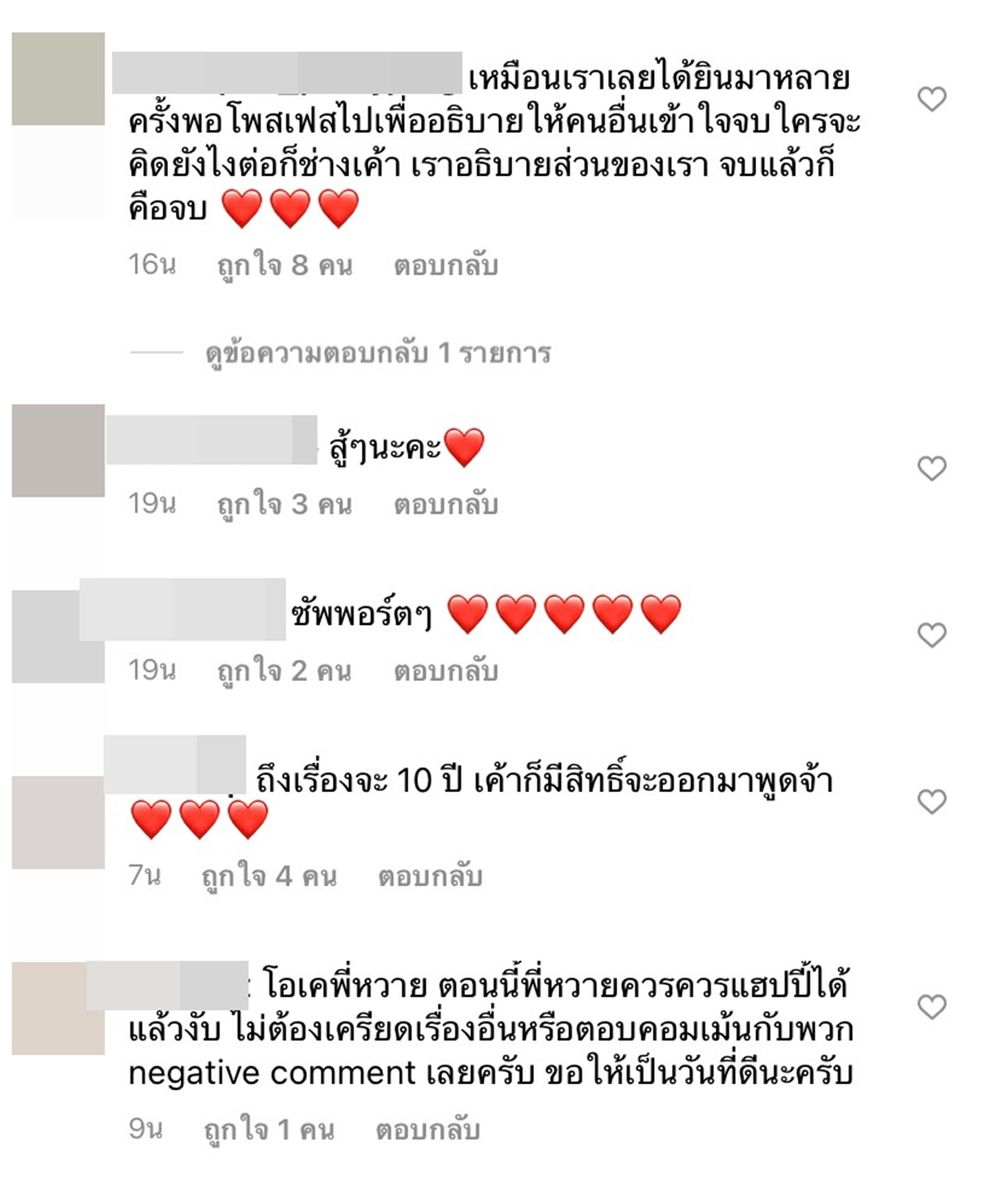Like the comment about '10 ปี'
The width and height of the screenshot is (1000, 1182).
click(931, 801)
